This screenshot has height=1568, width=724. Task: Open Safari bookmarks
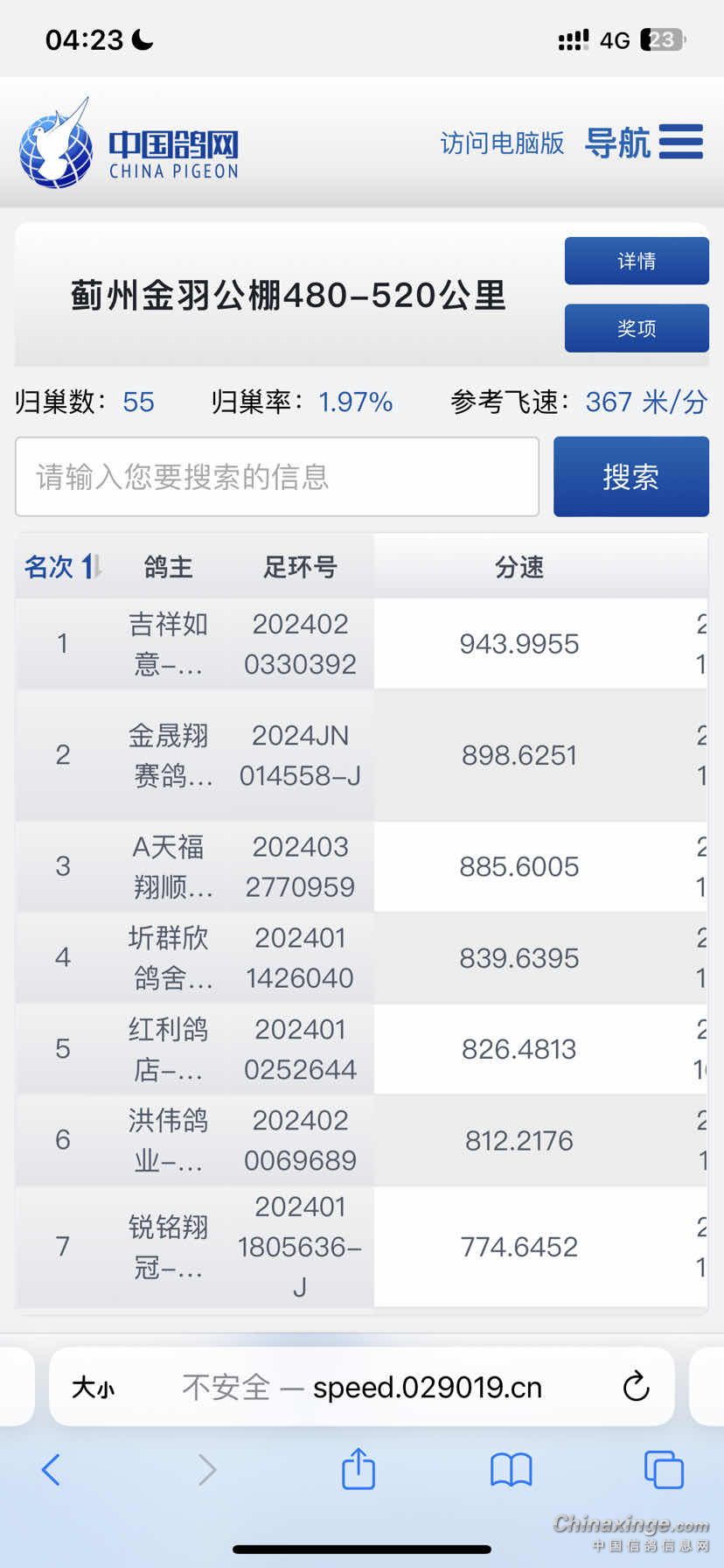pos(512,1470)
